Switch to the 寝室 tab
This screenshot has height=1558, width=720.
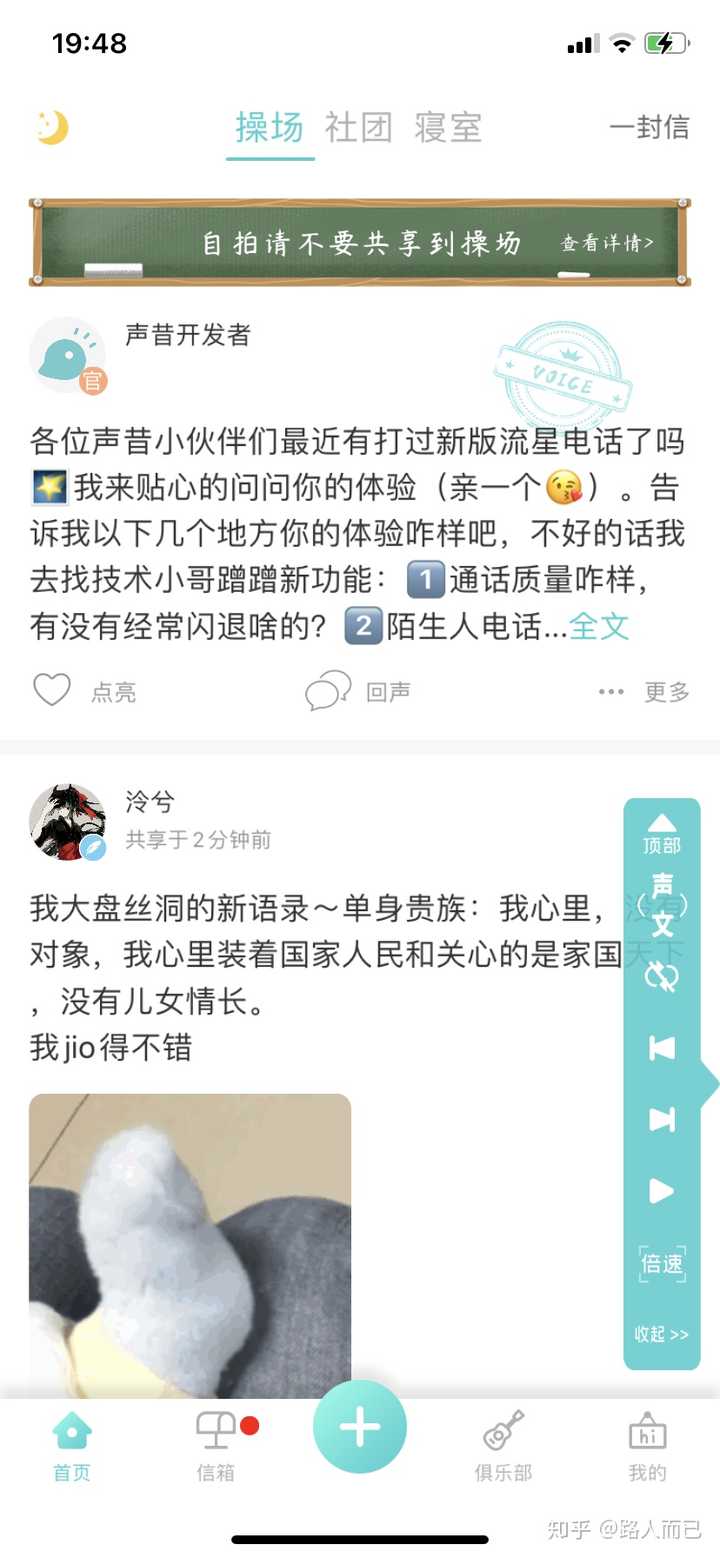[x=448, y=127]
